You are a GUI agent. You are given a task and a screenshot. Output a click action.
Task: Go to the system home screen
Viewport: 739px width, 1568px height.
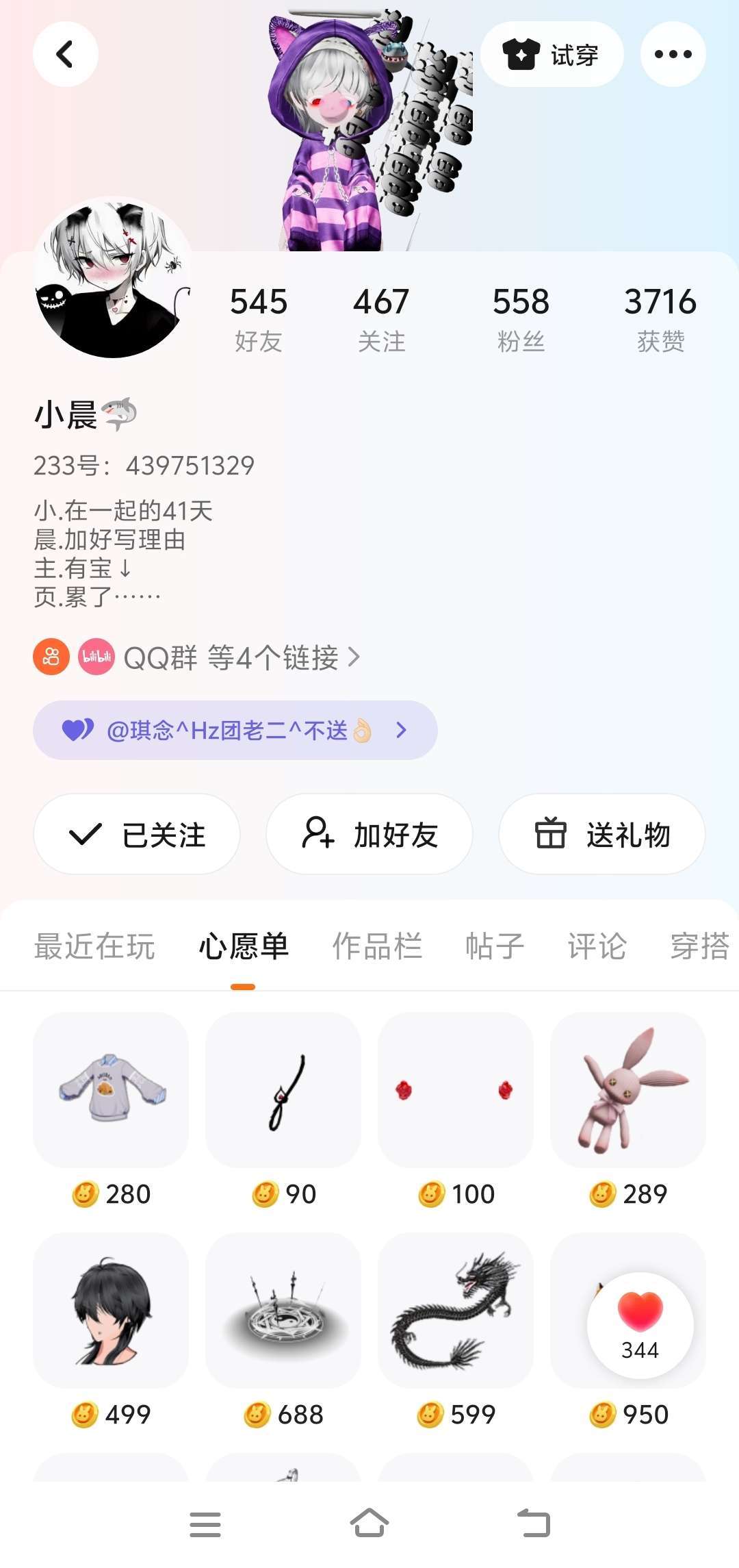369,1524
